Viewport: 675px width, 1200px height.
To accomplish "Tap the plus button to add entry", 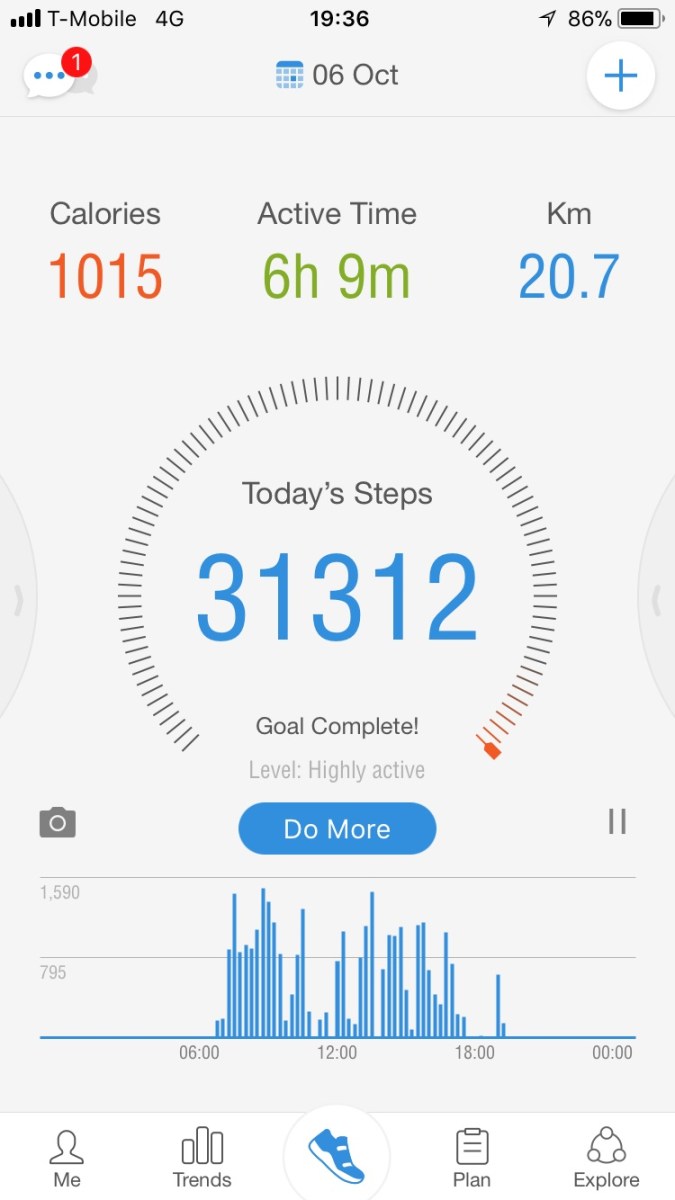I will 620,76.
